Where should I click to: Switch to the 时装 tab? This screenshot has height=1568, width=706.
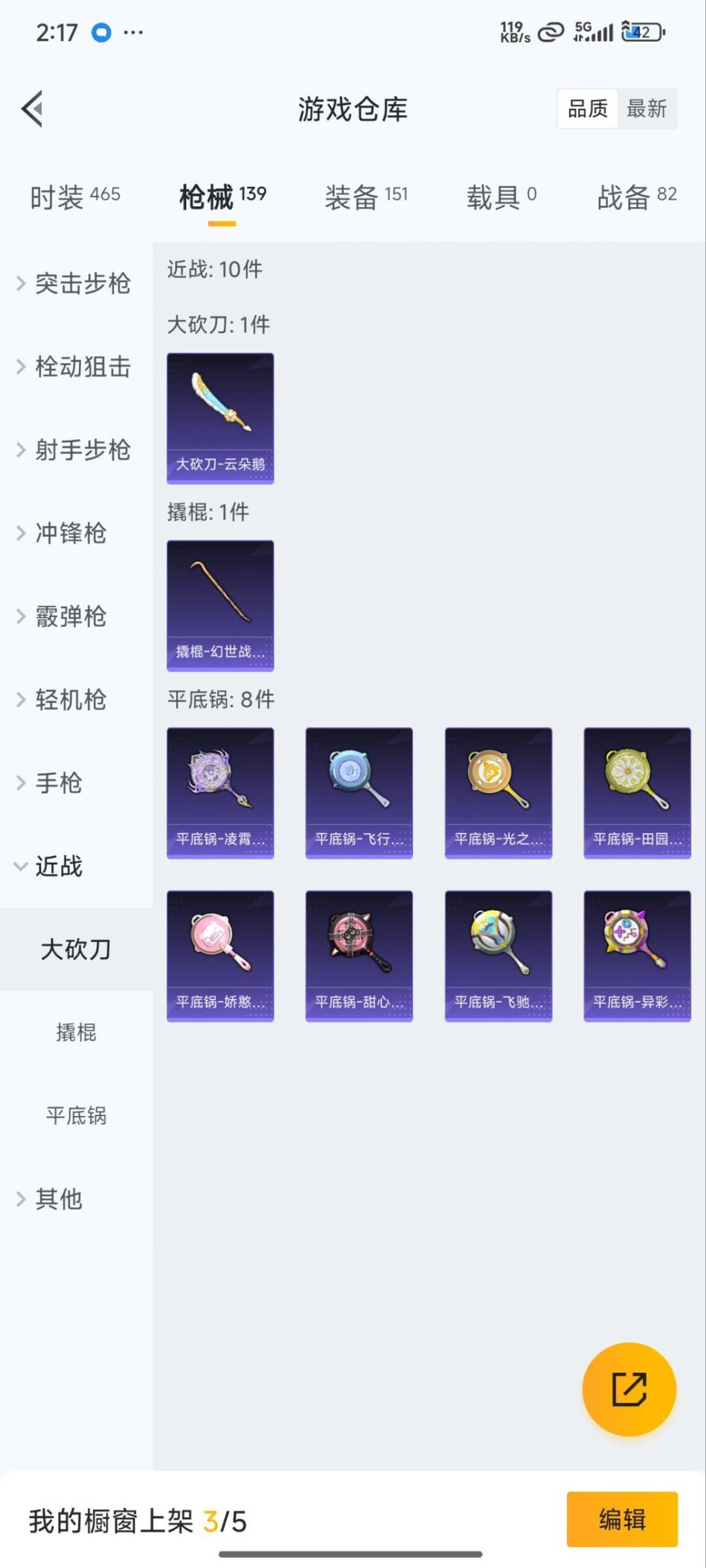(75, 197)
